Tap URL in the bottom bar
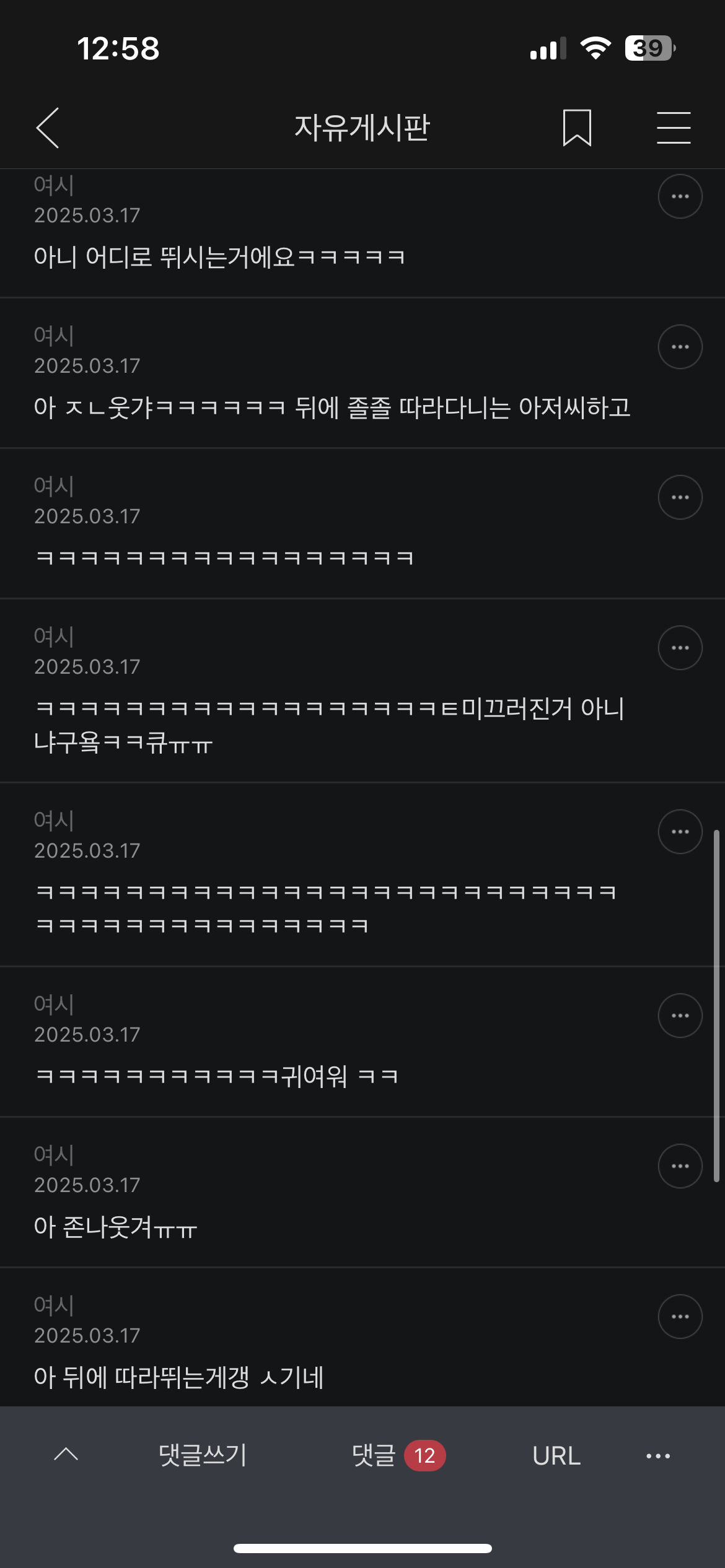Image resolution: width=725 pixels, height=1568 pixels. pos(556,1456)
